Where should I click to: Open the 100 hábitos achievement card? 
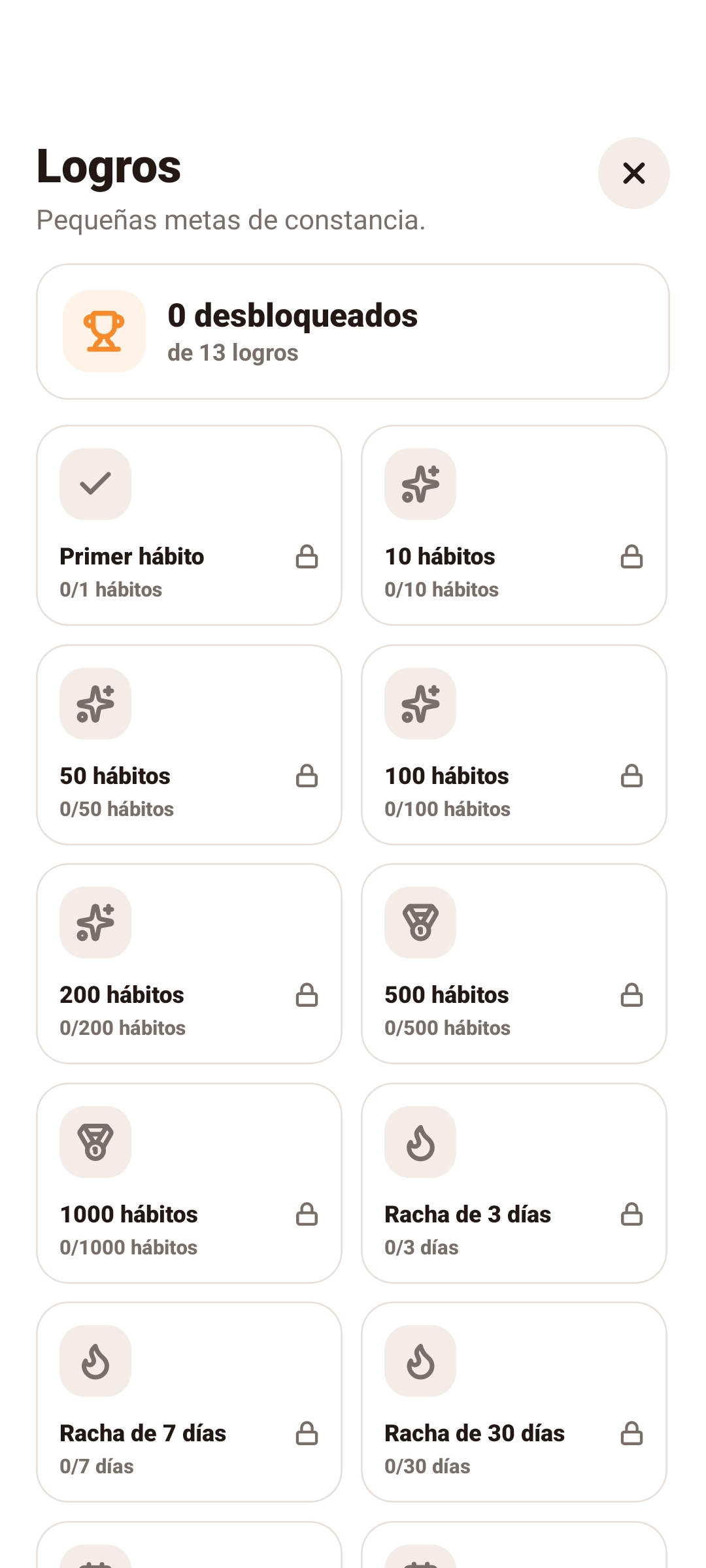(514, 745)
